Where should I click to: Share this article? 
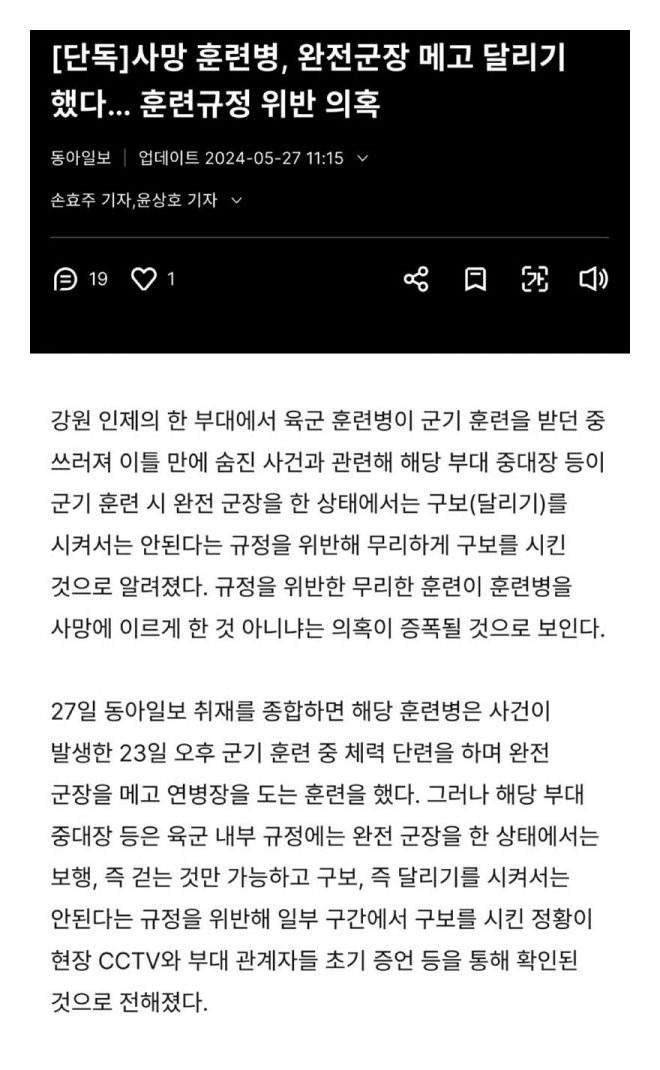[415, 279]
